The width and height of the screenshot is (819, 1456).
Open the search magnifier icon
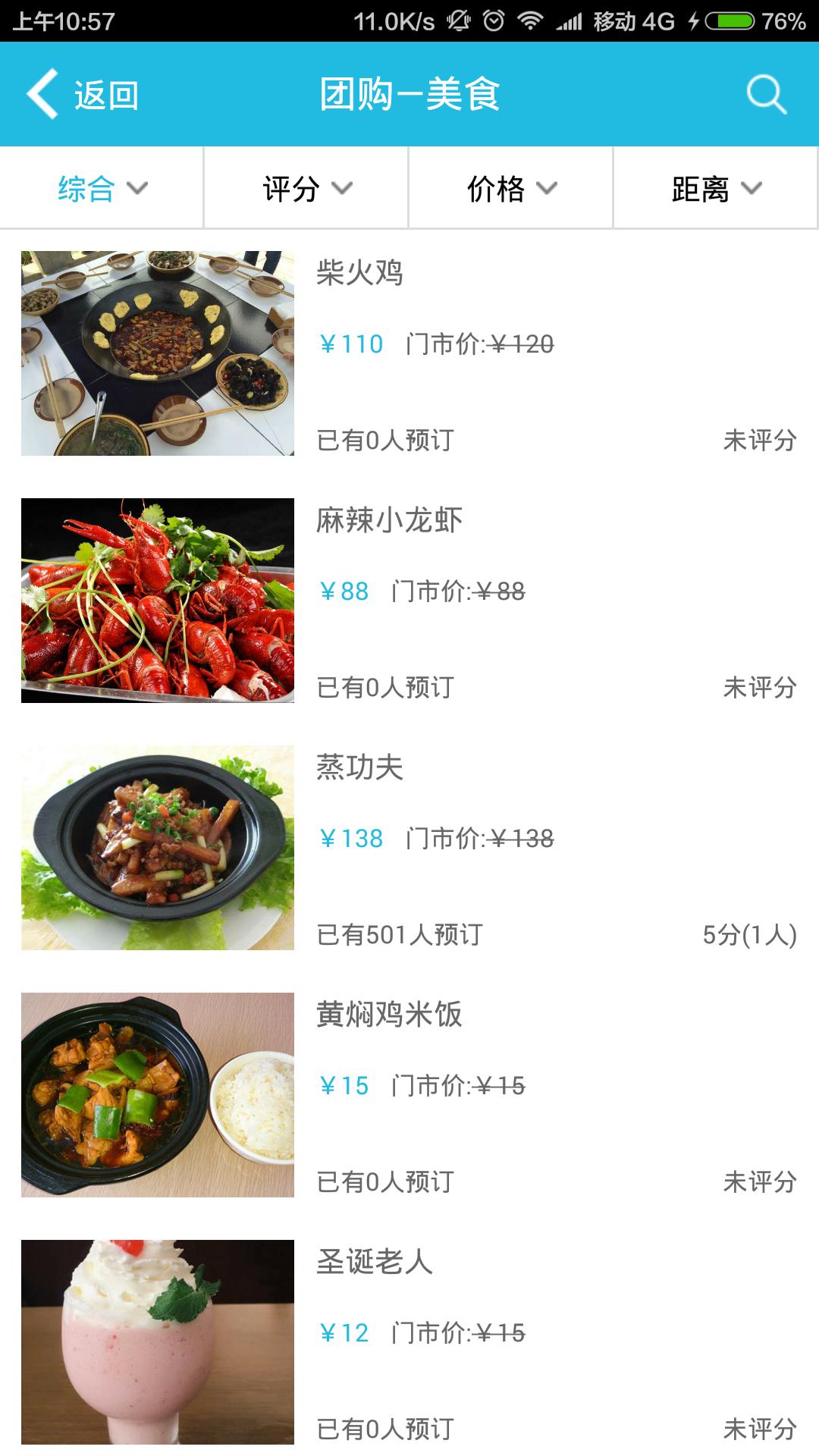(766, 95)
